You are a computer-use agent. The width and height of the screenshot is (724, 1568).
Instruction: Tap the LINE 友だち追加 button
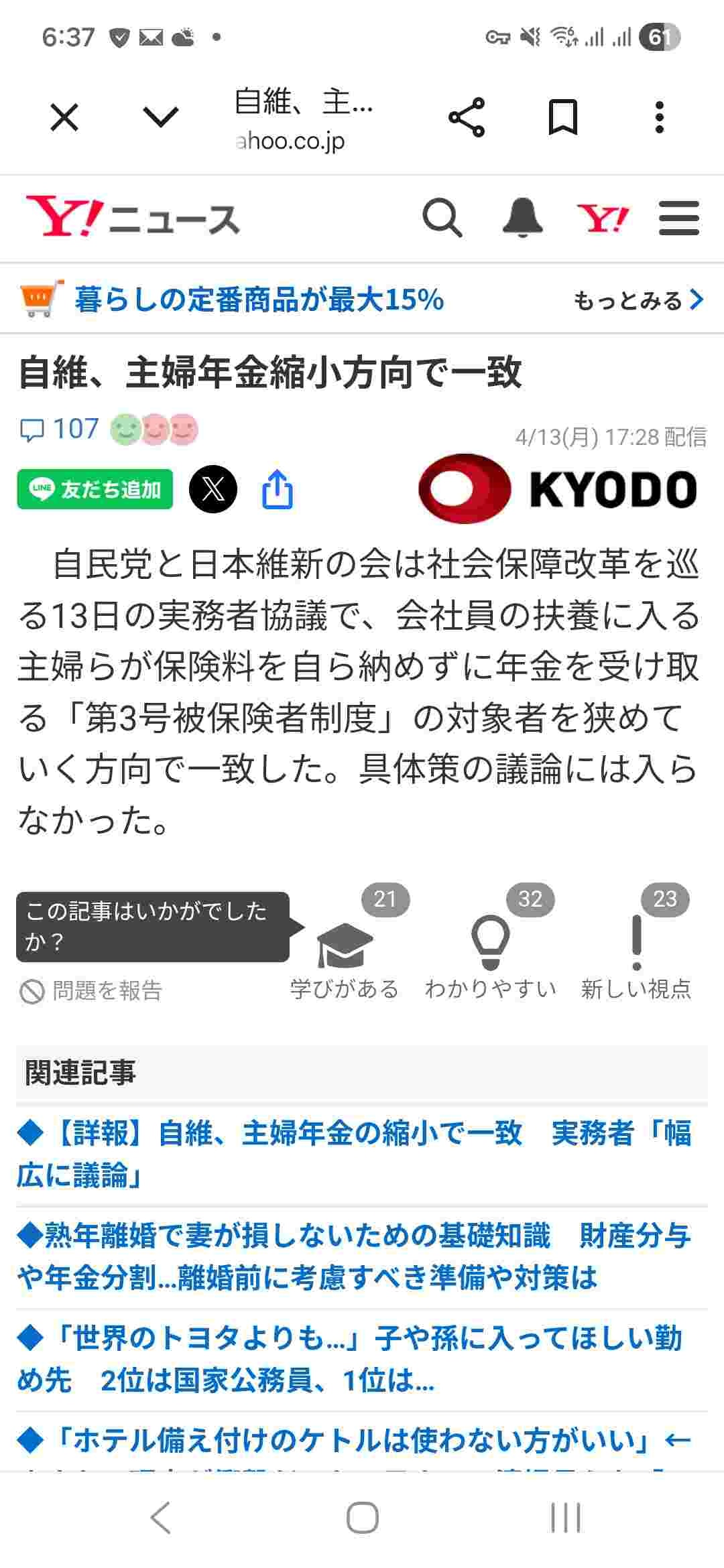(95, 489)
